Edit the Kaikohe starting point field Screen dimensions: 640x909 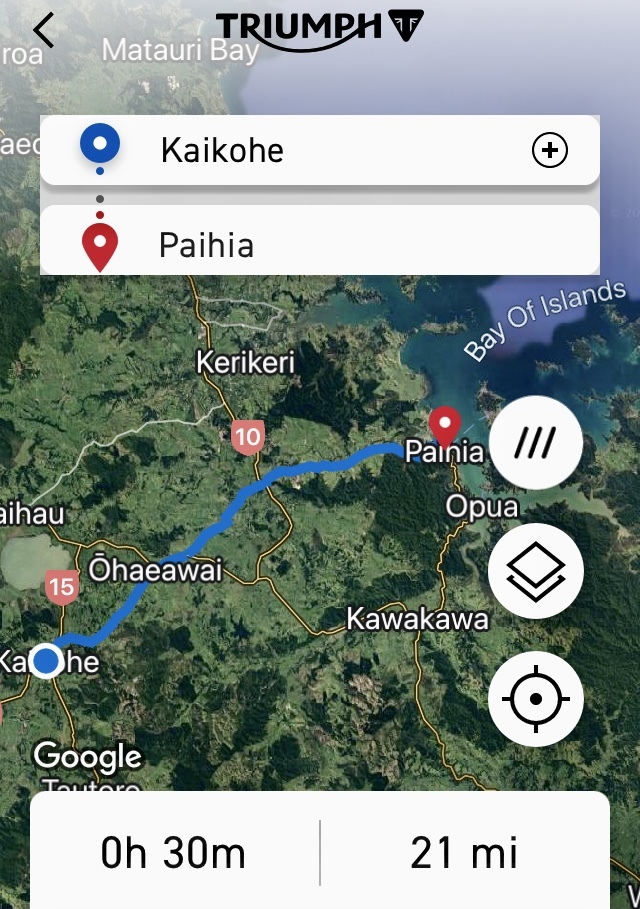pyautogui.click(x=300, y=151)
